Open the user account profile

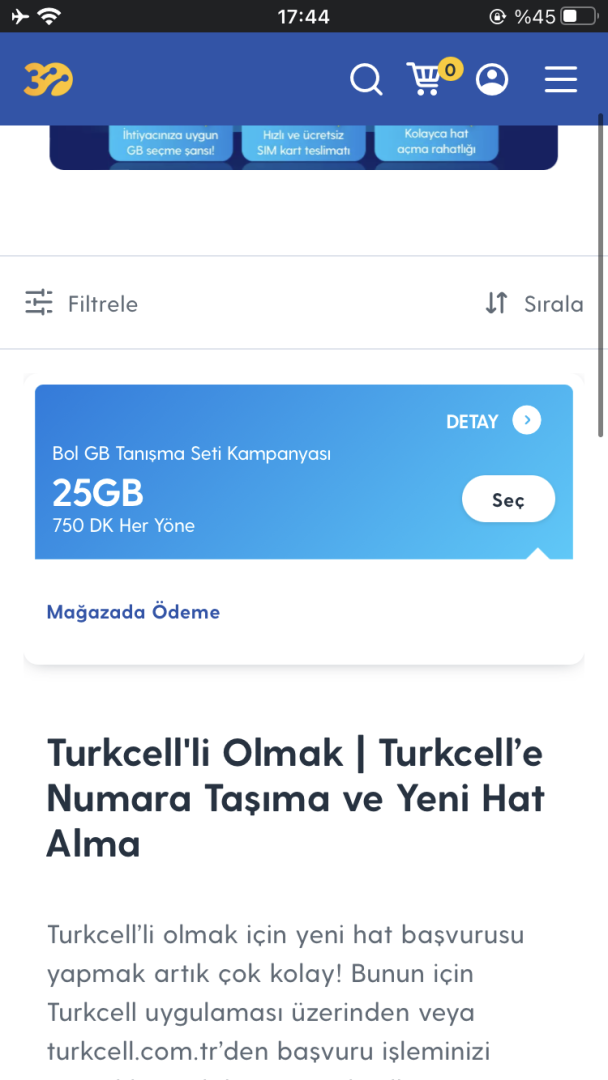tap(492, 80)
